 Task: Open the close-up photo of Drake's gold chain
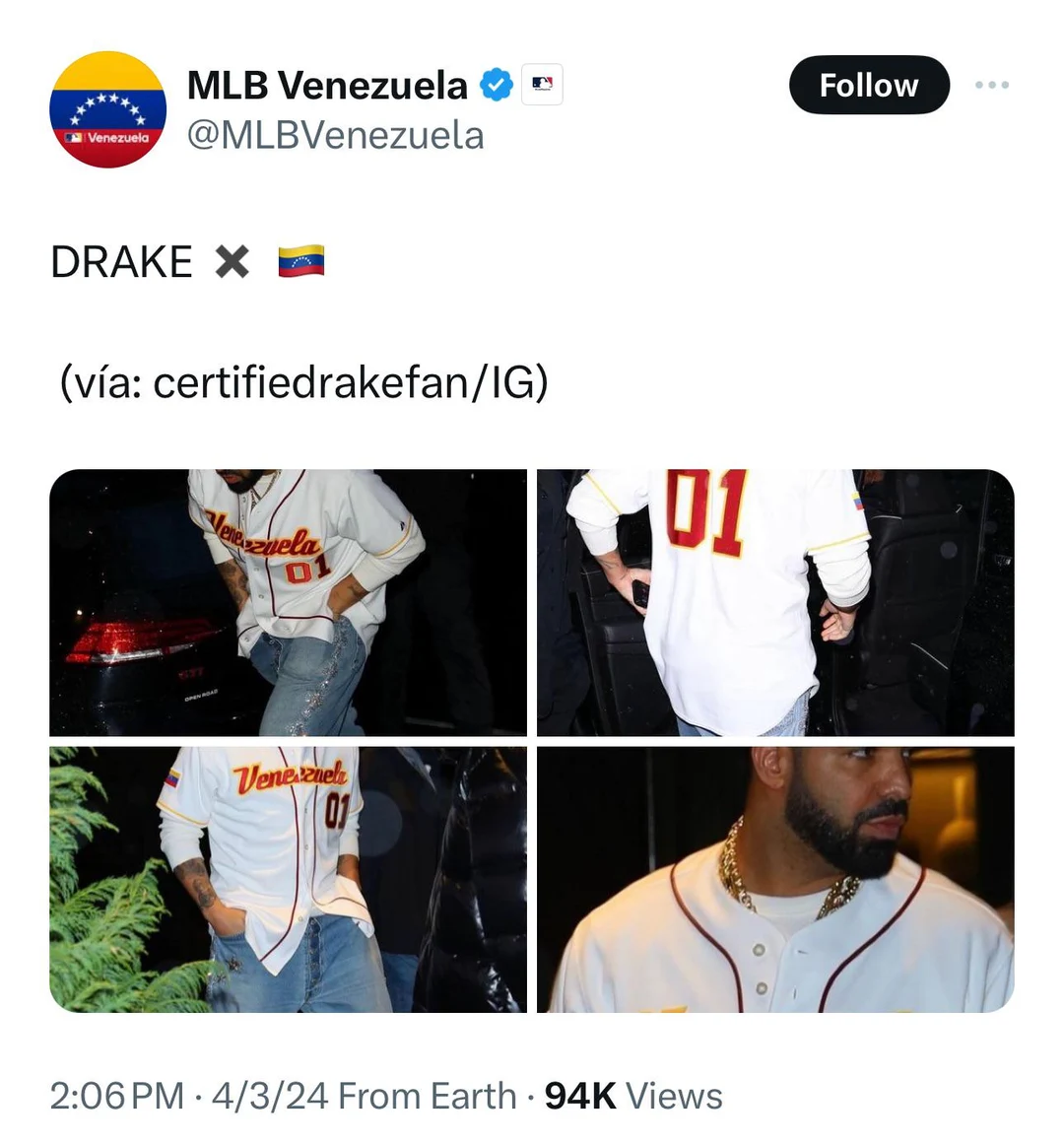tap(774, 880)
